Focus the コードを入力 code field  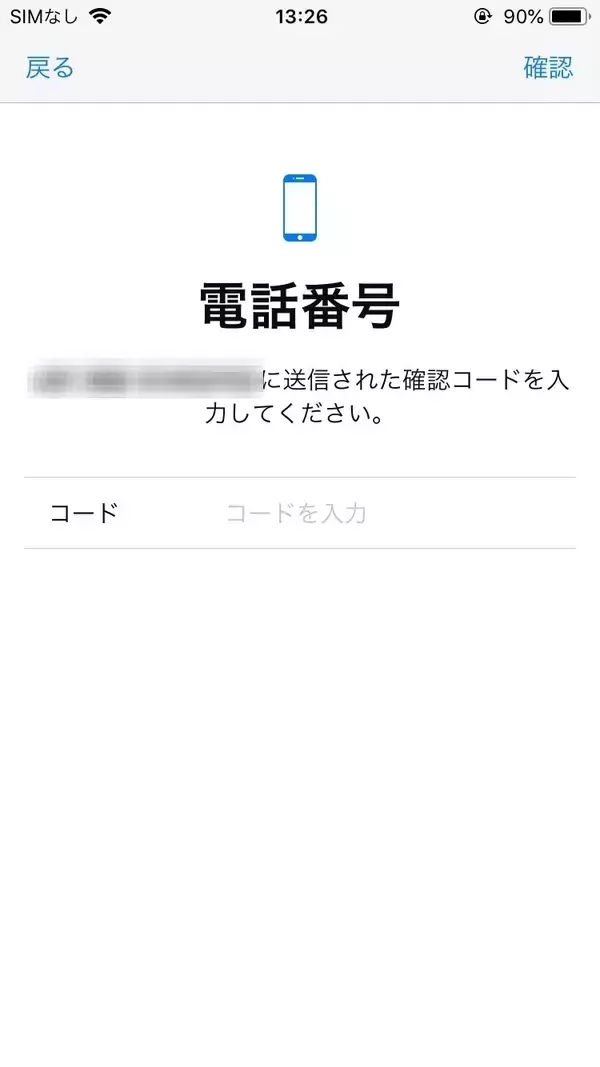(296, 514)
